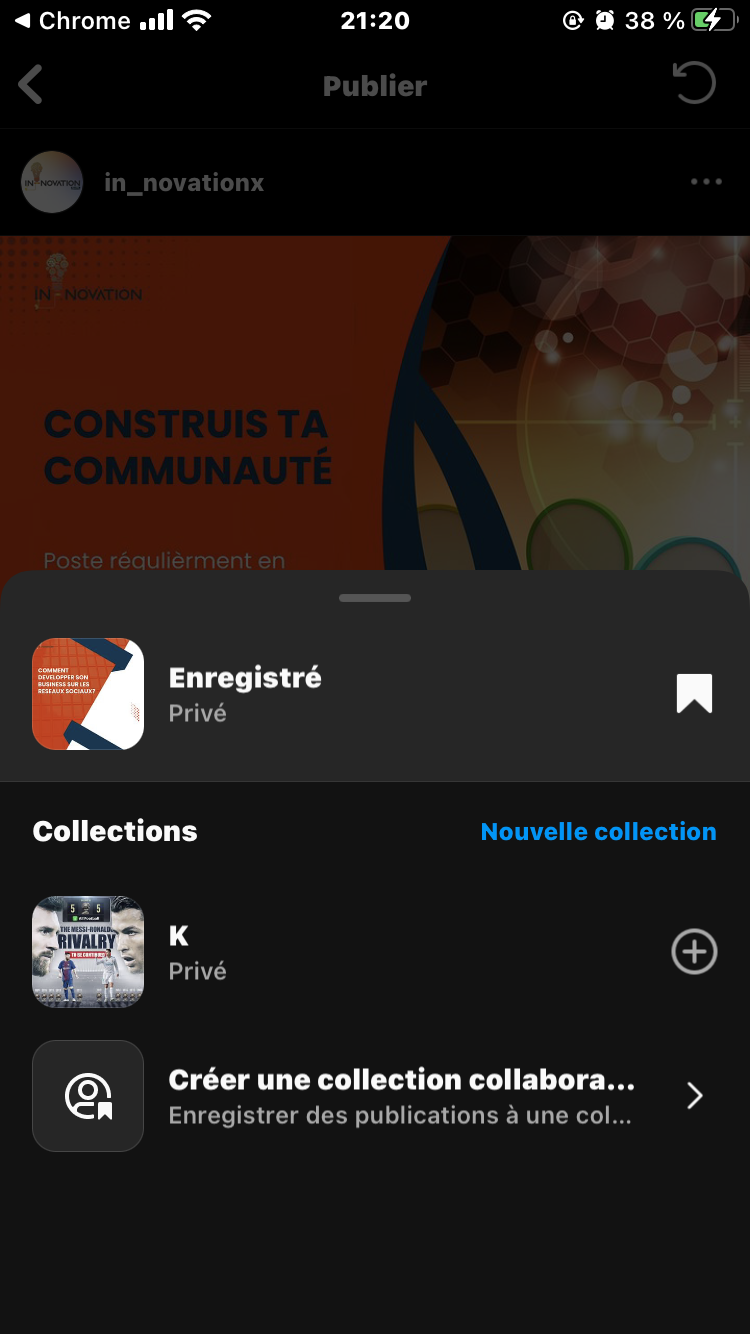The height and width of the screenshot is (1334, 750).
Task: Refresh the post with the reload icon
Action: 694,84
